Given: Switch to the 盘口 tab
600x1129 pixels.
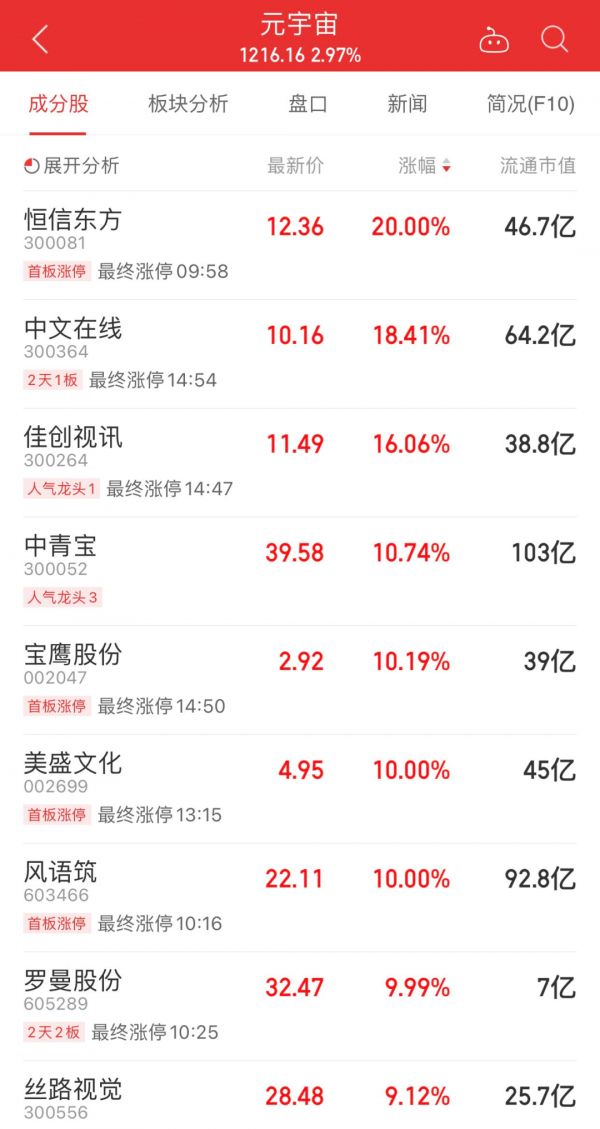Looking at the screenshot, I should 307,104.
